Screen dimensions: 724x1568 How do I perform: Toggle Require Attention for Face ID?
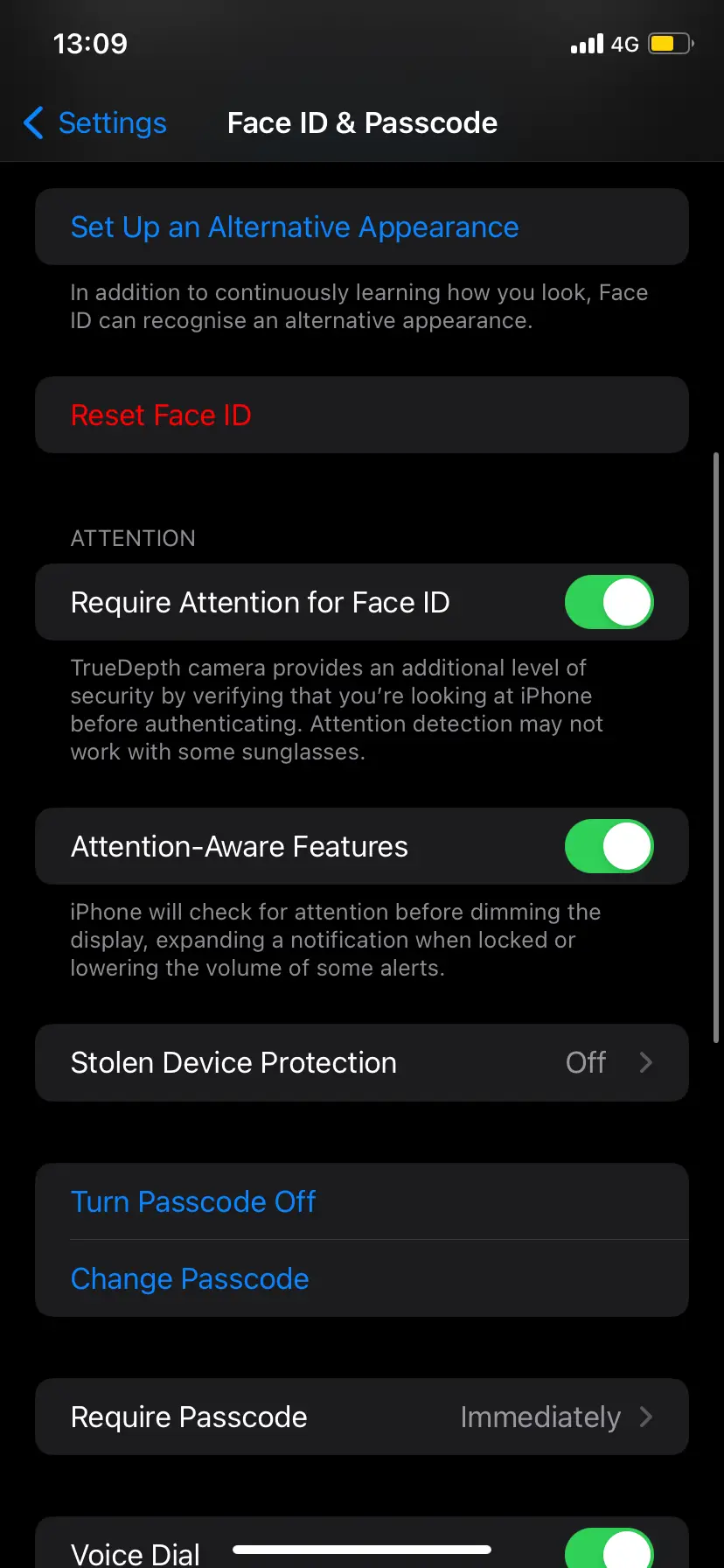pyautogui.click(x=609, y=602)
